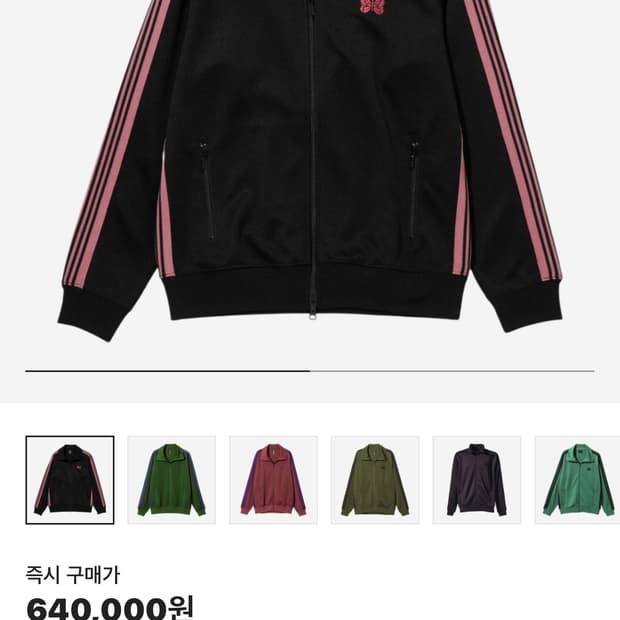
Task: Show the mint green jacket variant
Action: (x=577, y=480)
